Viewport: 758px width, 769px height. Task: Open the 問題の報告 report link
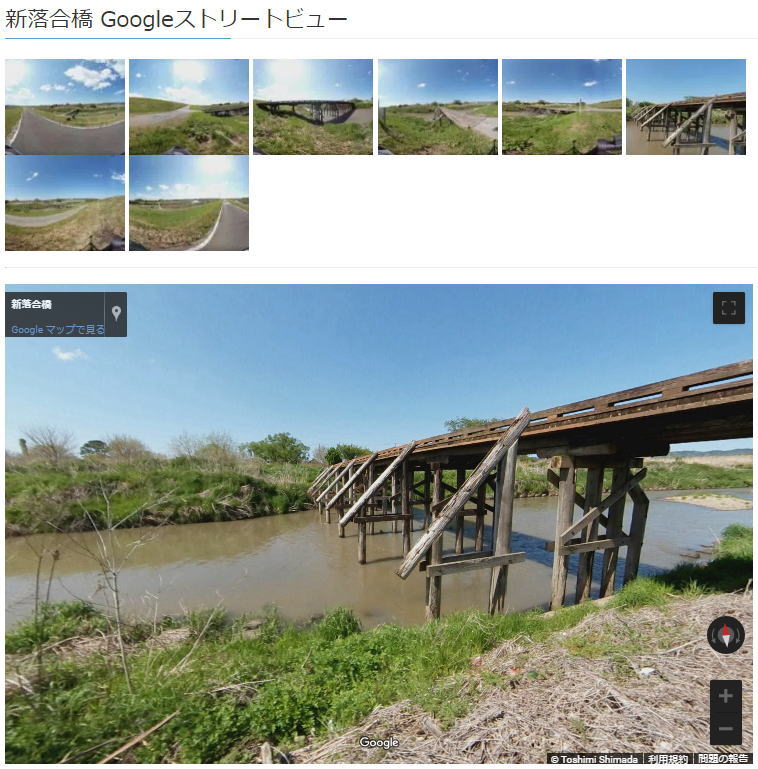tap(722, 760)
